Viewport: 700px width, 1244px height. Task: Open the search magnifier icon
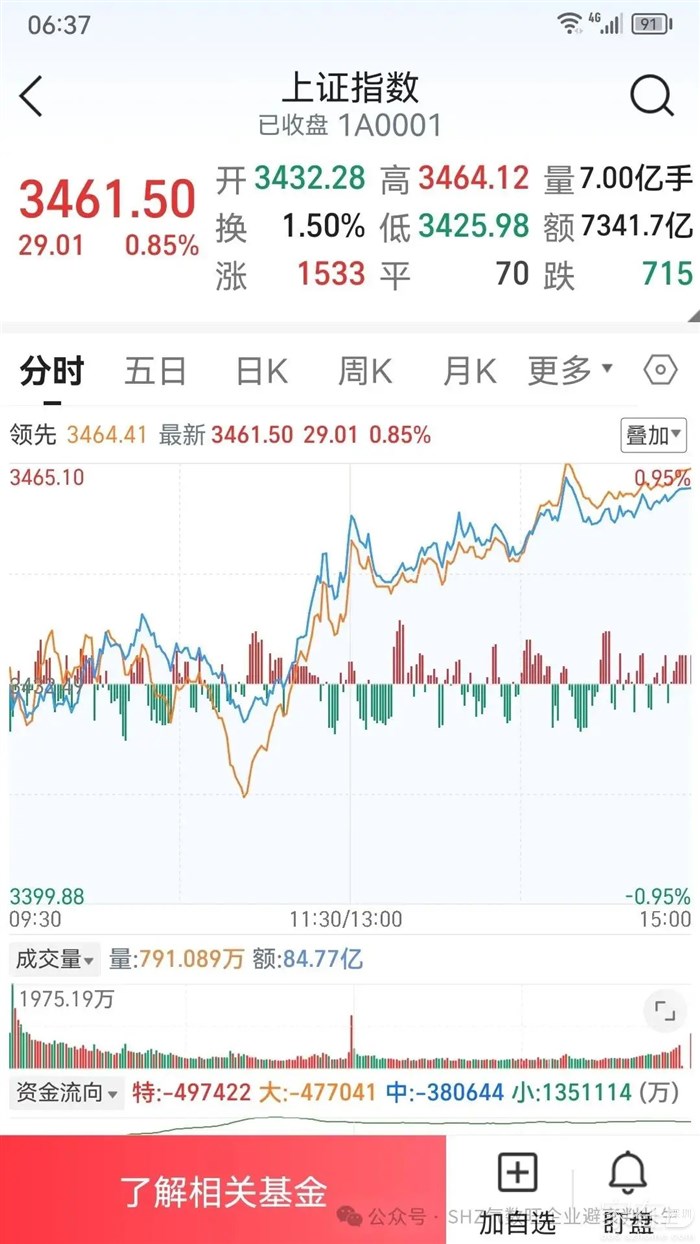pyautogui.click(x=651, y=97)
